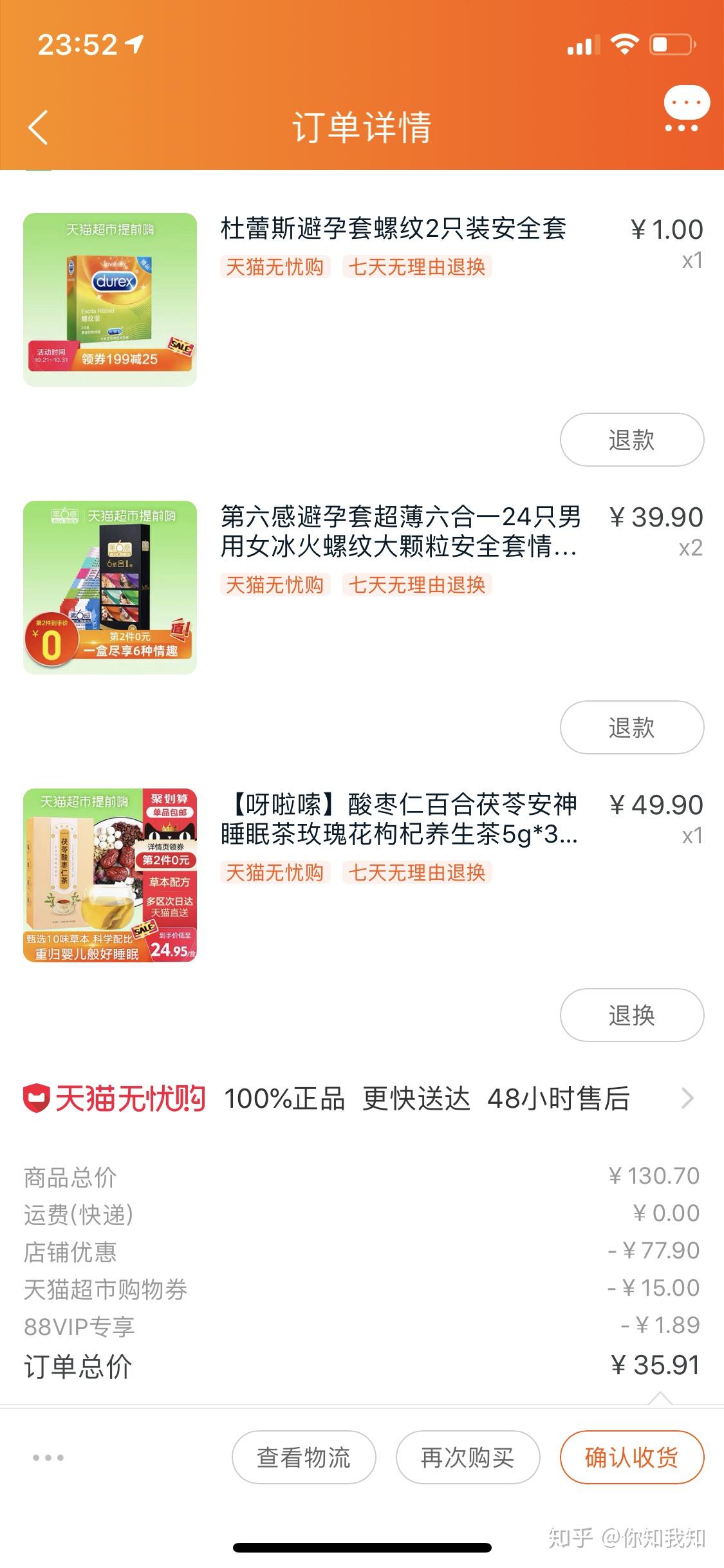The image size is (724, 1568).
Task: Open the 呀啦嗦 酸枣仁茶 product thumbnail
Action: tap(110, 875)
